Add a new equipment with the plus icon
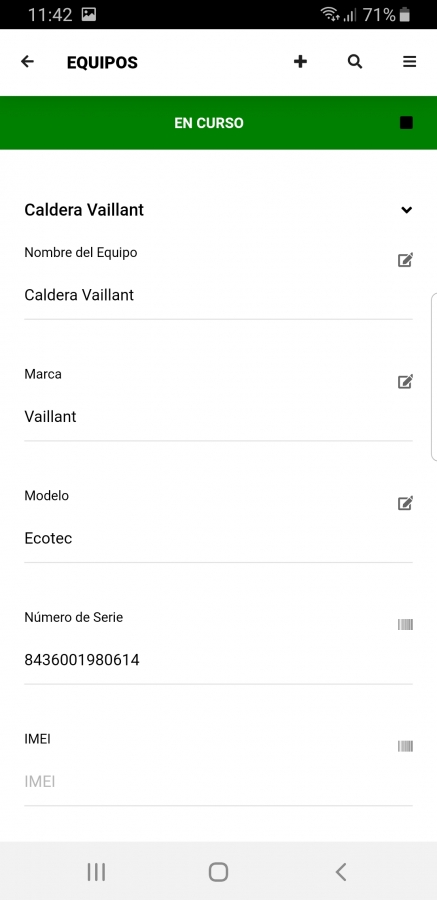 click(300, 62)
